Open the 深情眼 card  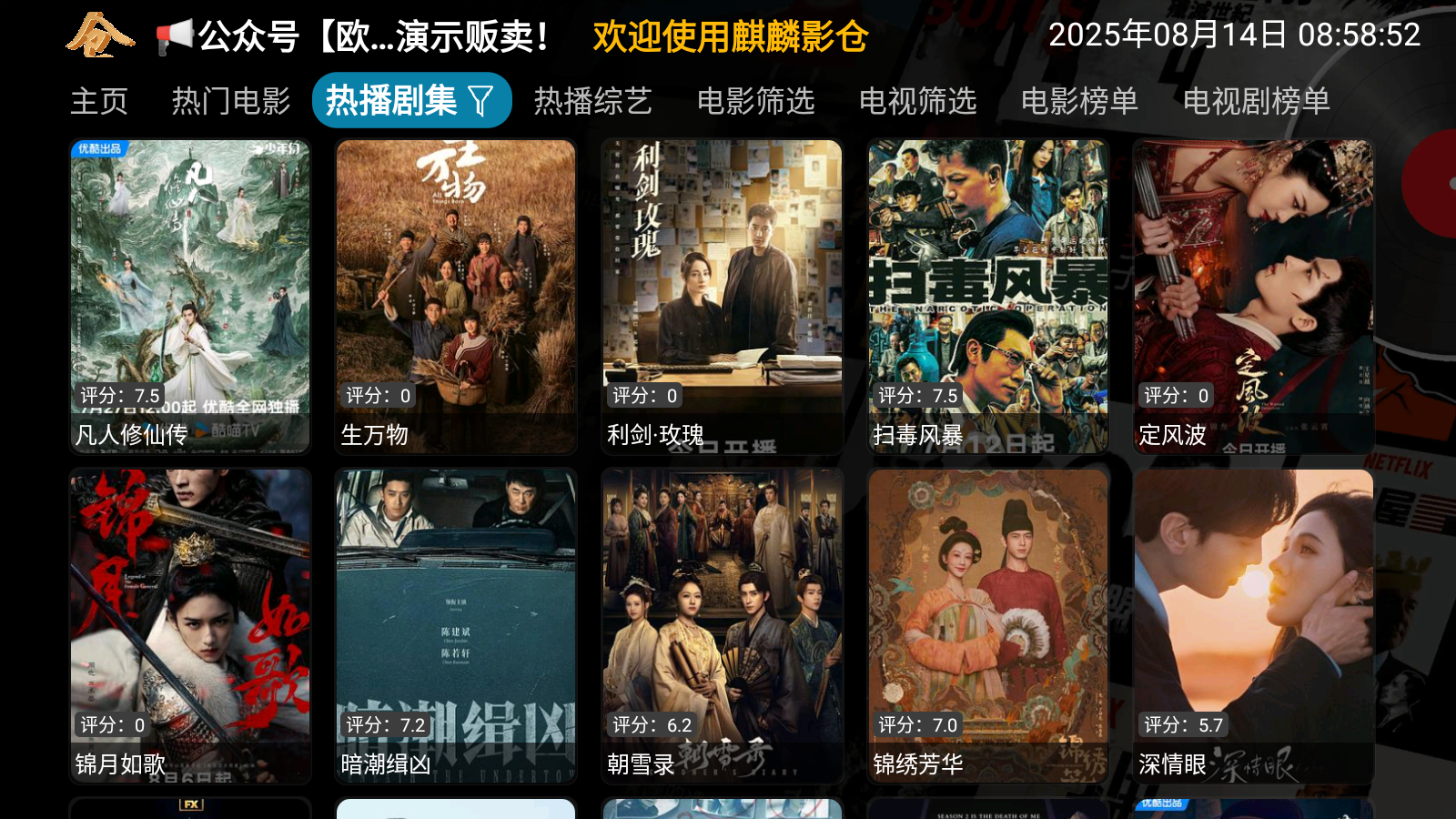(x=1254, y=626)
